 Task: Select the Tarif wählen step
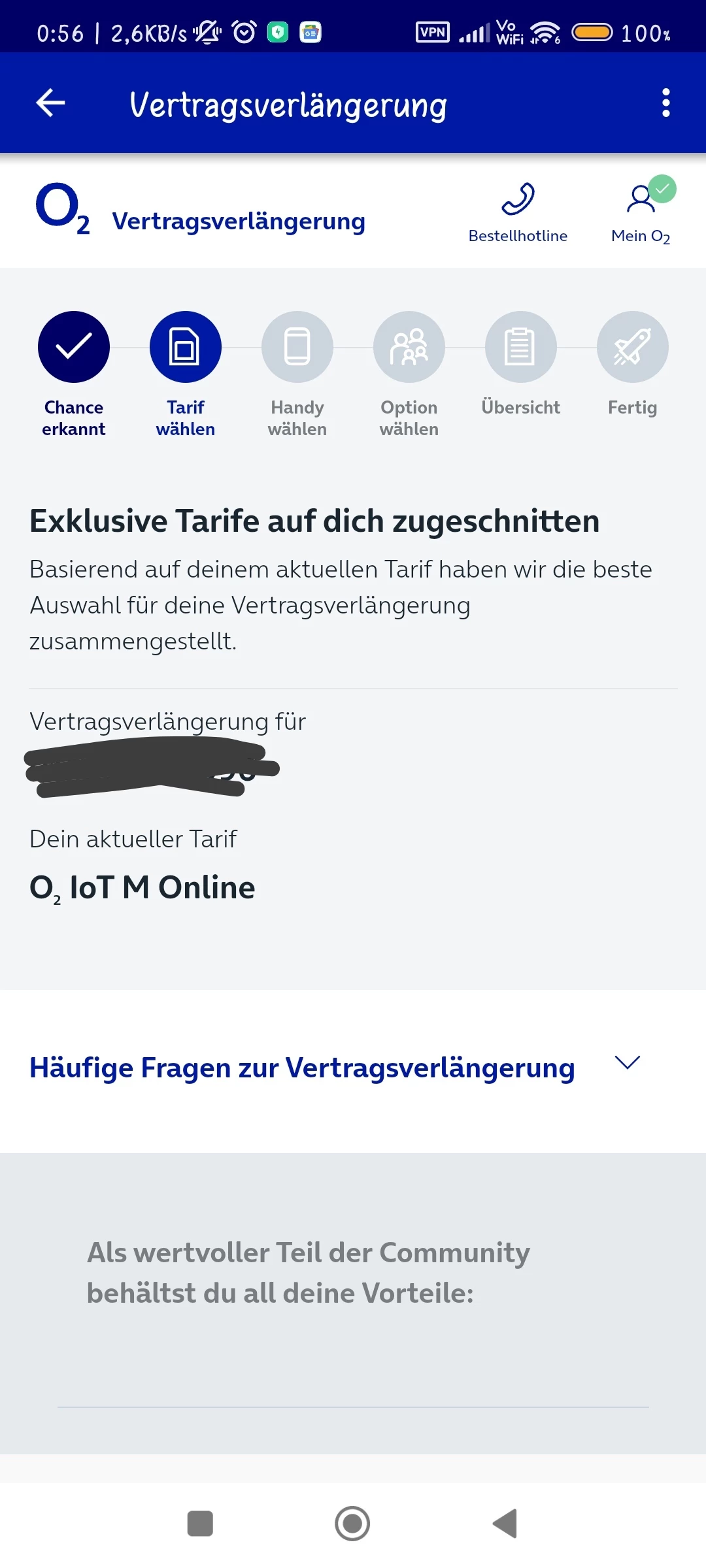[x=186, y=347]
